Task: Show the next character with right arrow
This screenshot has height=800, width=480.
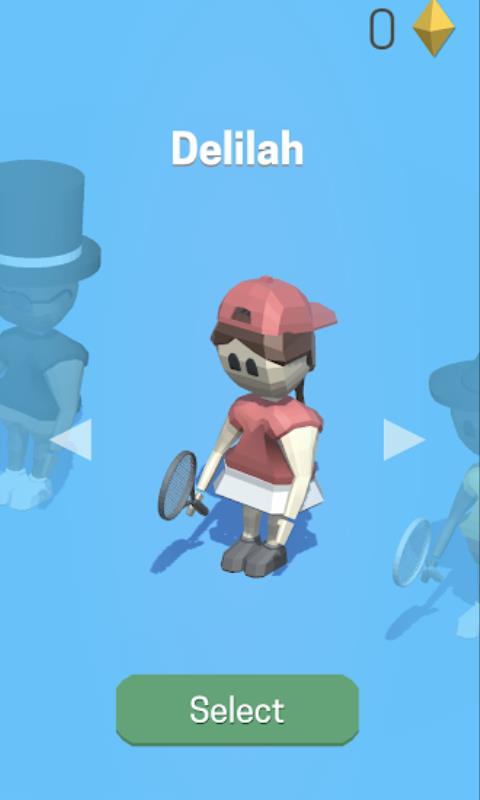Action: click(403, 439)
